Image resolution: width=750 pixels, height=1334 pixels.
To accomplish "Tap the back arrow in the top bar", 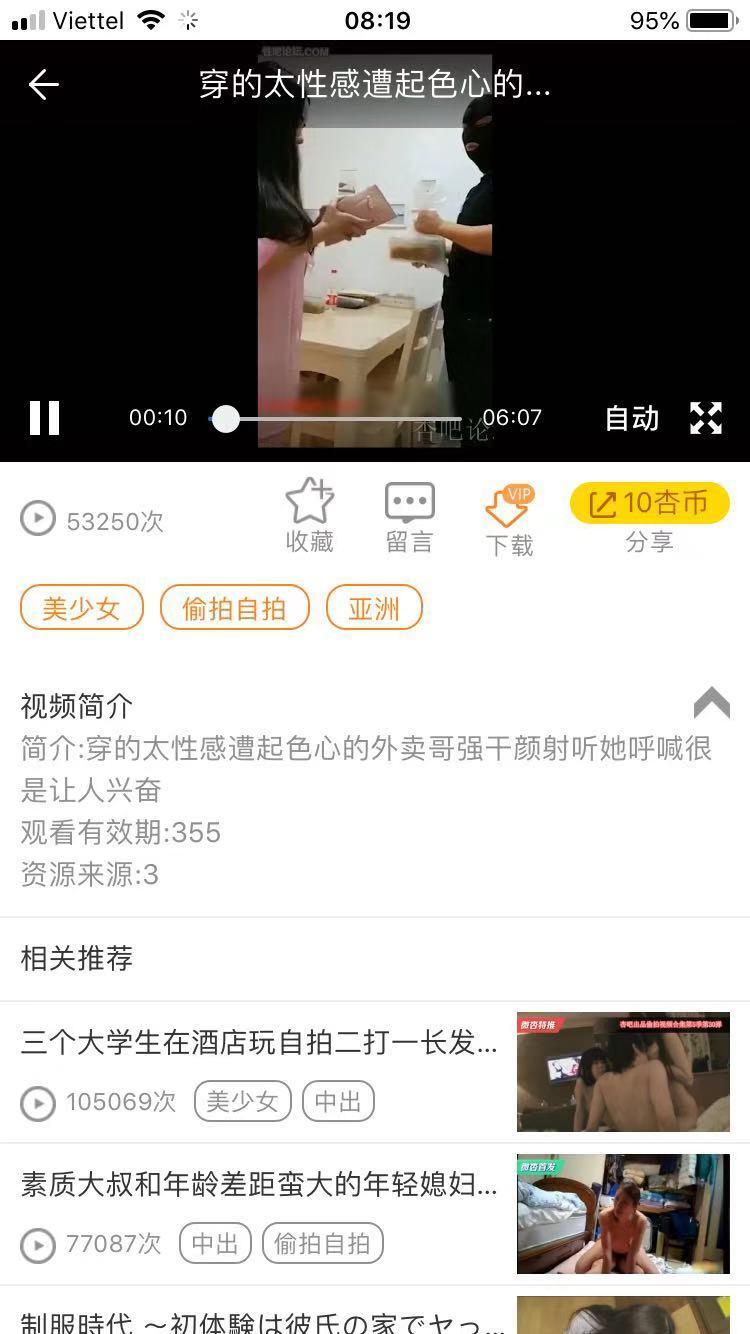I will pos(42,85).
